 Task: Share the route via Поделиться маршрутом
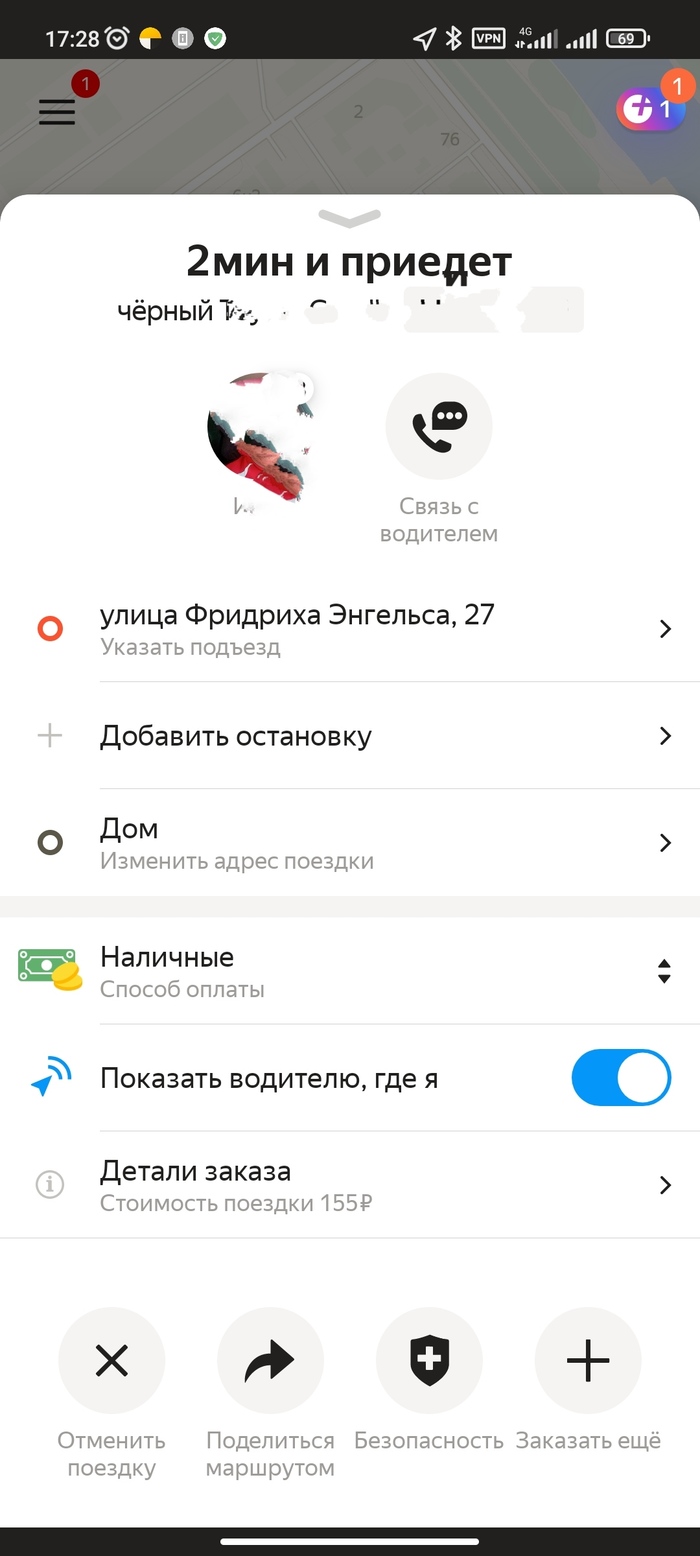[270, 1361]
